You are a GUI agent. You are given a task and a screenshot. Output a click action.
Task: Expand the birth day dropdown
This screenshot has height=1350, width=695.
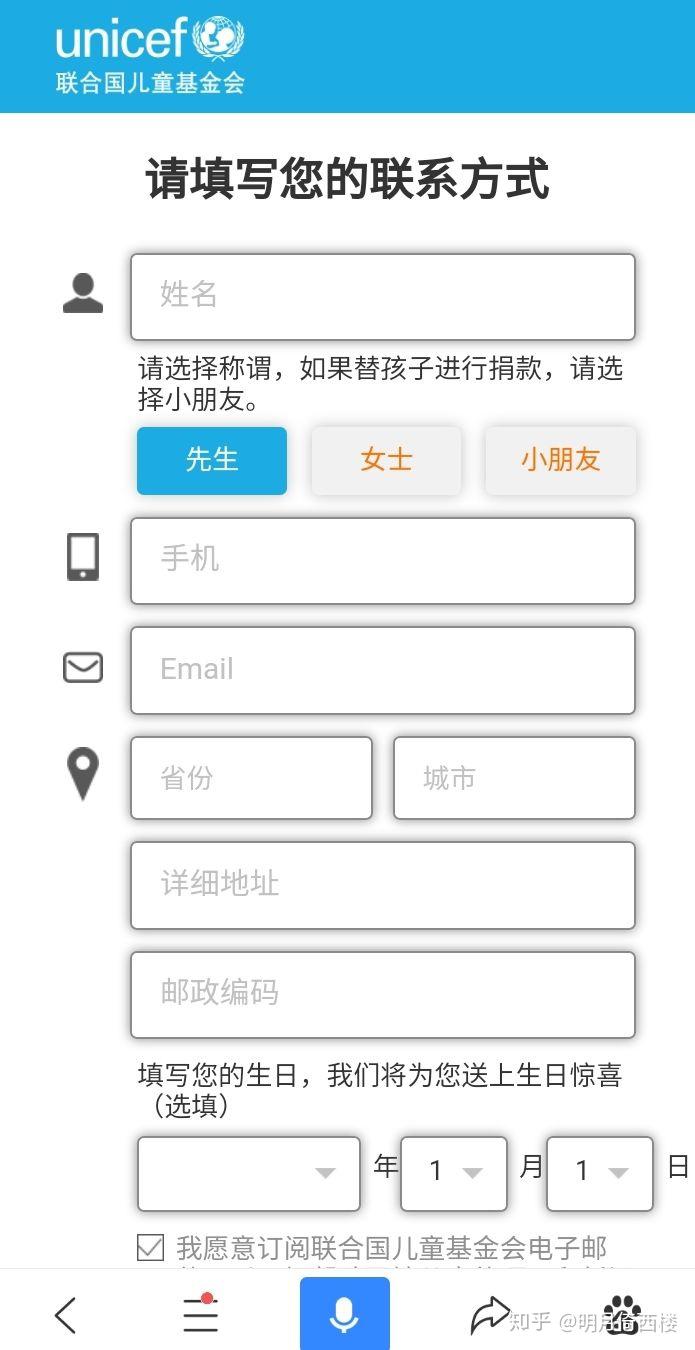click(600, 1173)
